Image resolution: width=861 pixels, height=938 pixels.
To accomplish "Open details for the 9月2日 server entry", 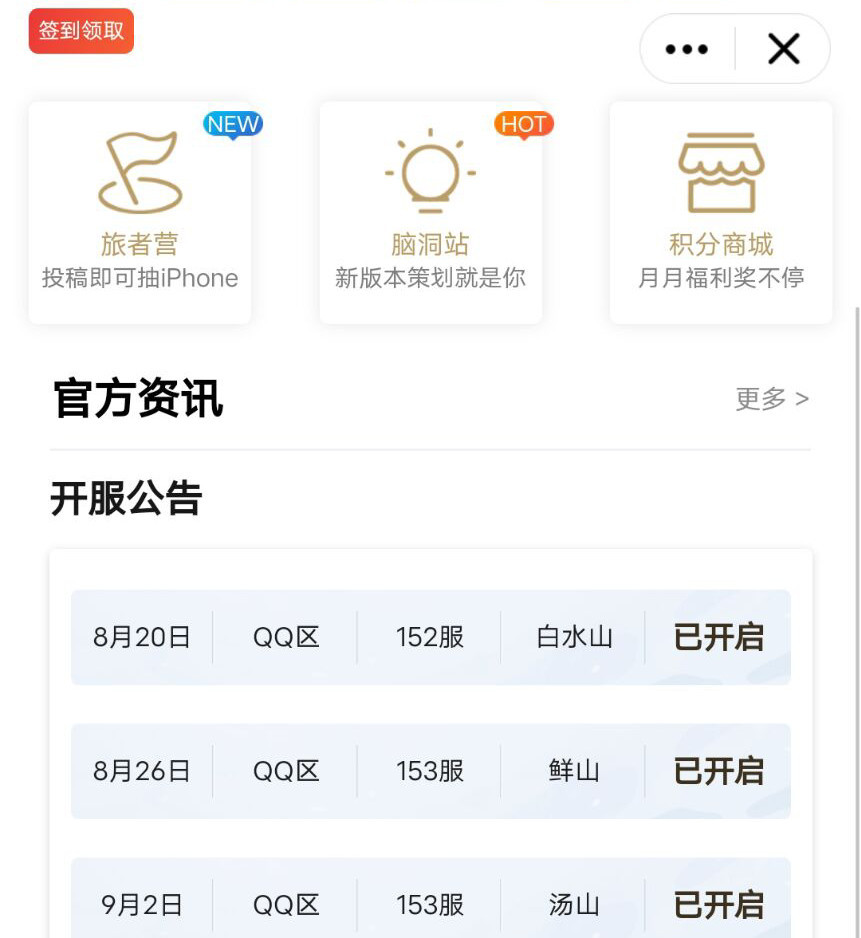I will tap(141, 905).
